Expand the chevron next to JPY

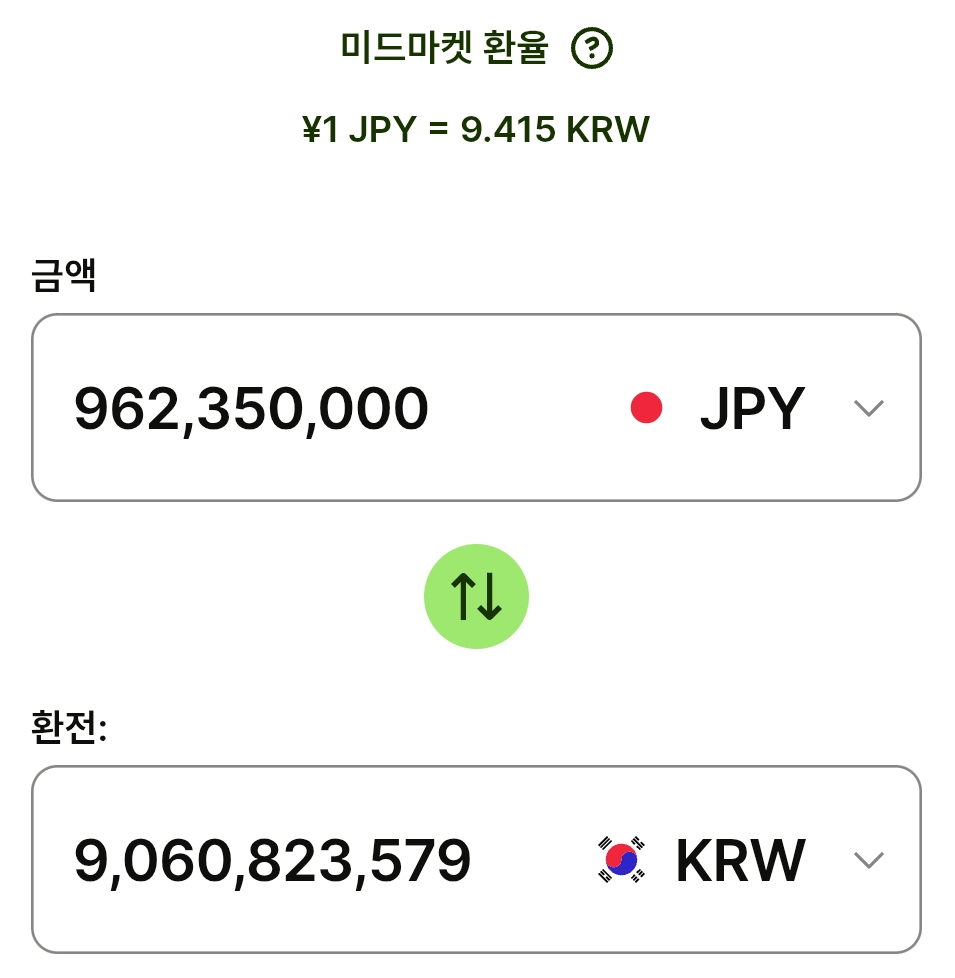(869, 407)
